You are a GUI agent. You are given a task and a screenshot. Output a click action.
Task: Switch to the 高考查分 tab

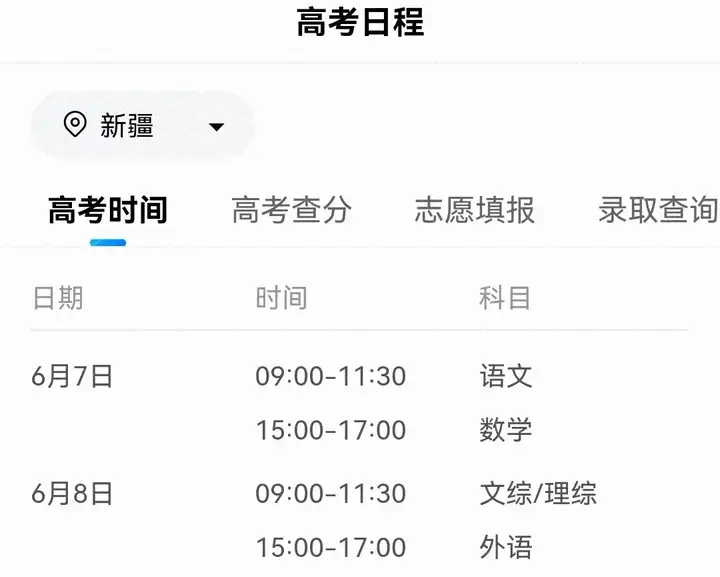click(x=291, y=210)
